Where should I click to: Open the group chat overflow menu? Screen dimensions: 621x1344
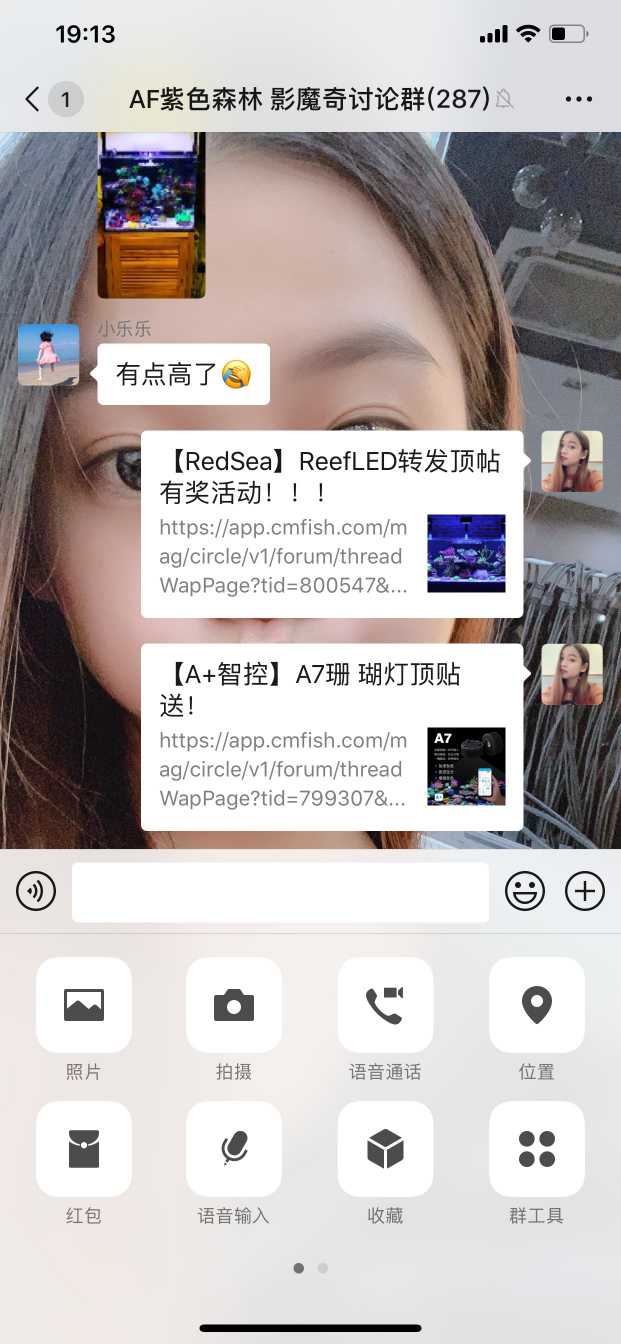tap(579, 99)
